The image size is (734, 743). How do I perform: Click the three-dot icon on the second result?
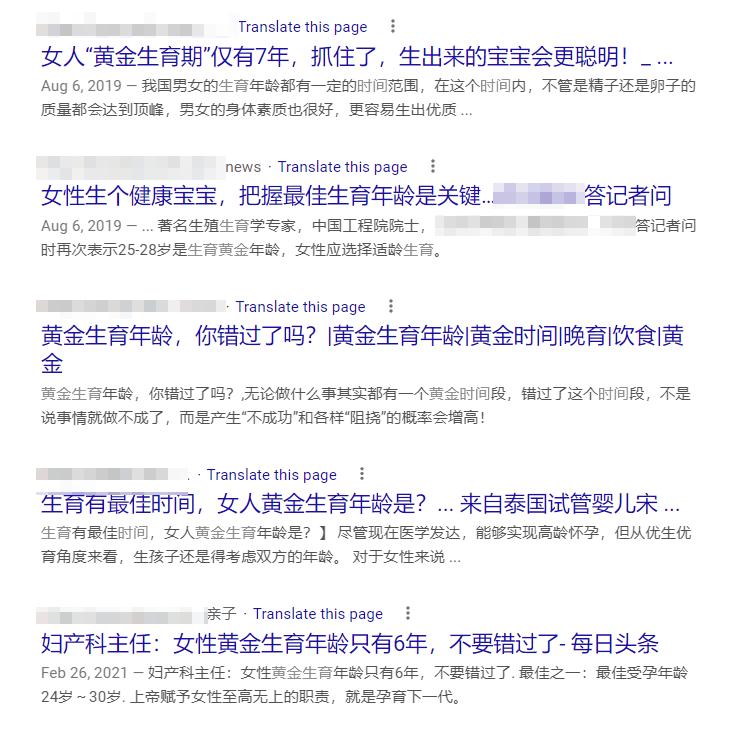[x=431, y=167]
